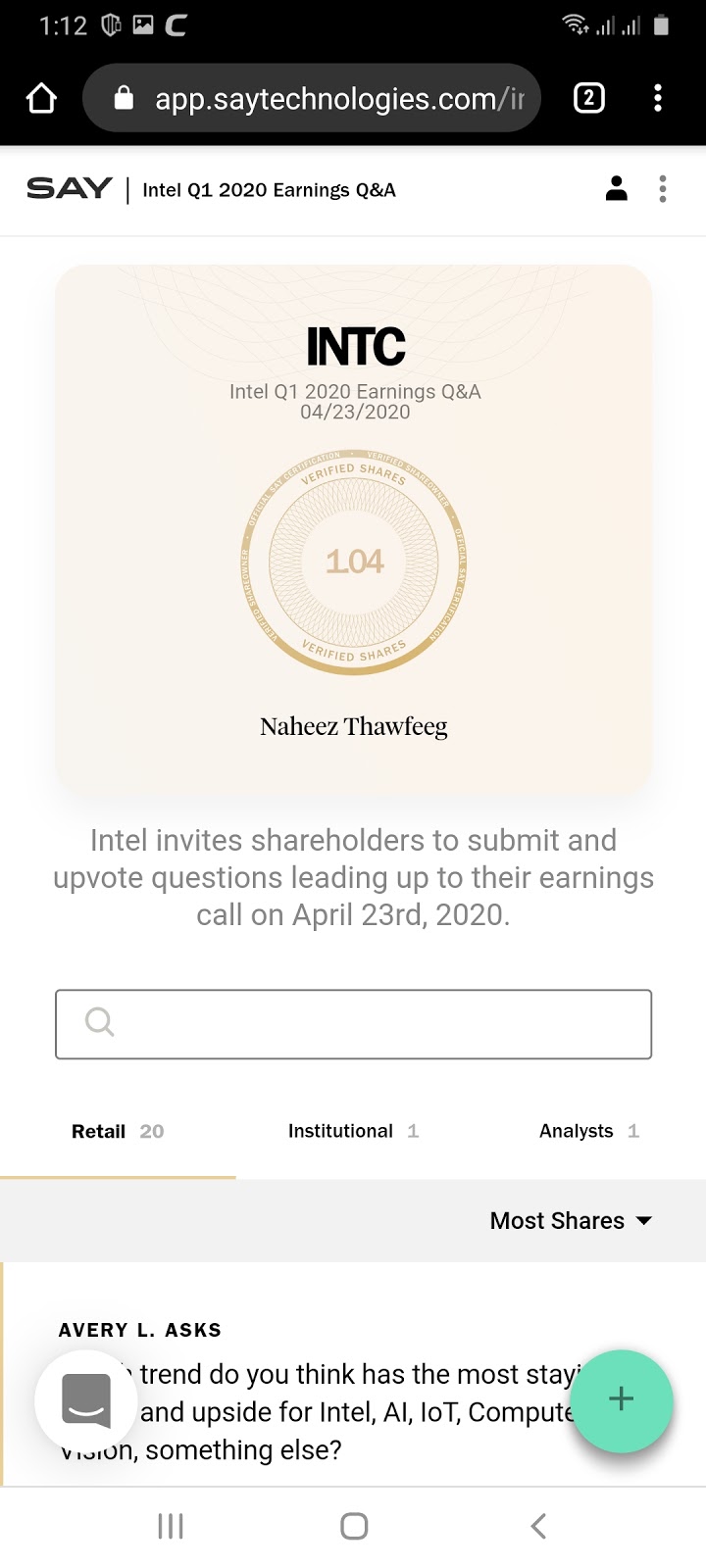Image resolution: width=706 pixels, height=1568 pixels.
Task: Select the Retail tab
Action: point(118,1132)
